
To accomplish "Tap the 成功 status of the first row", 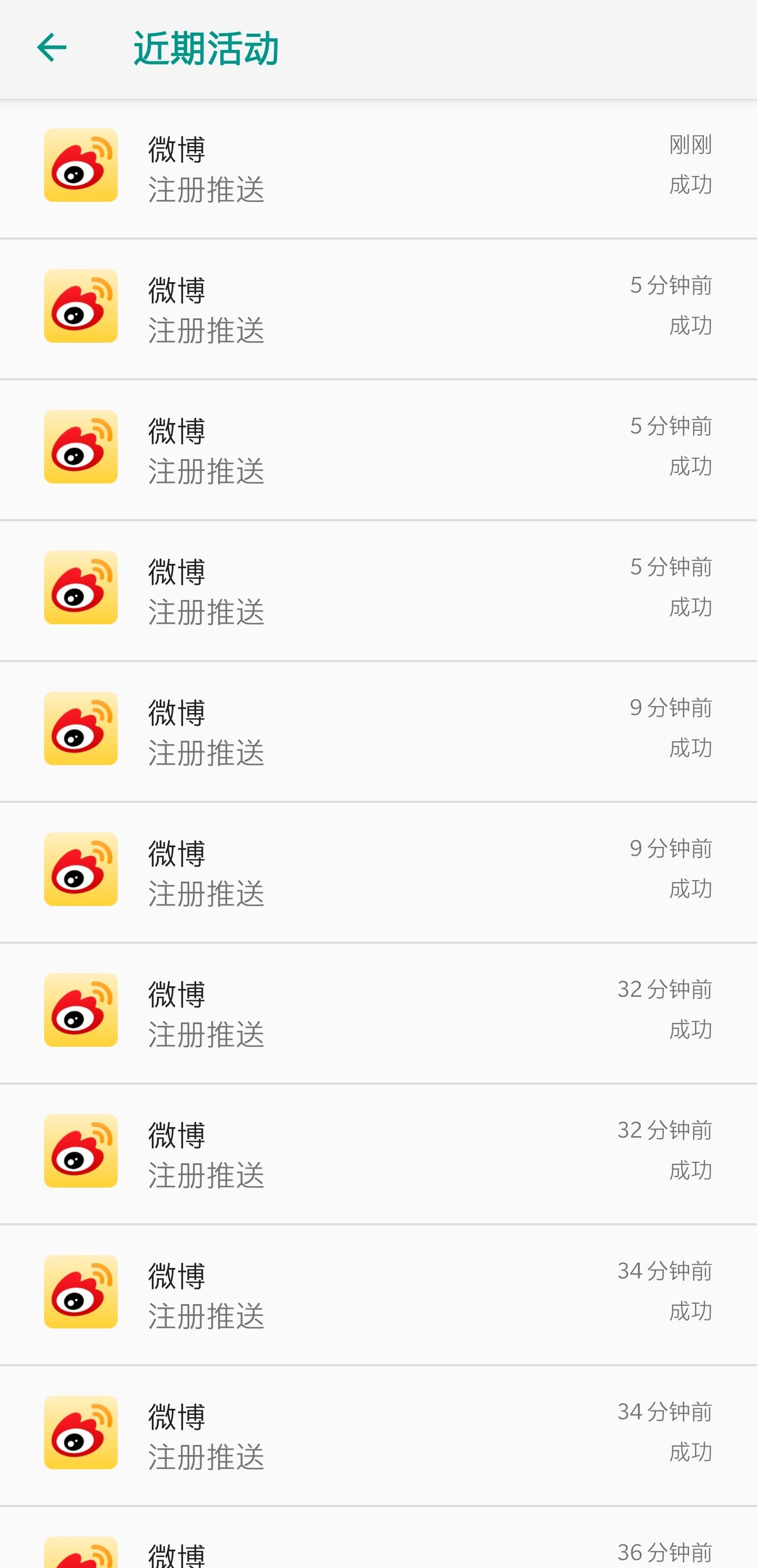I will pos(690,185).
